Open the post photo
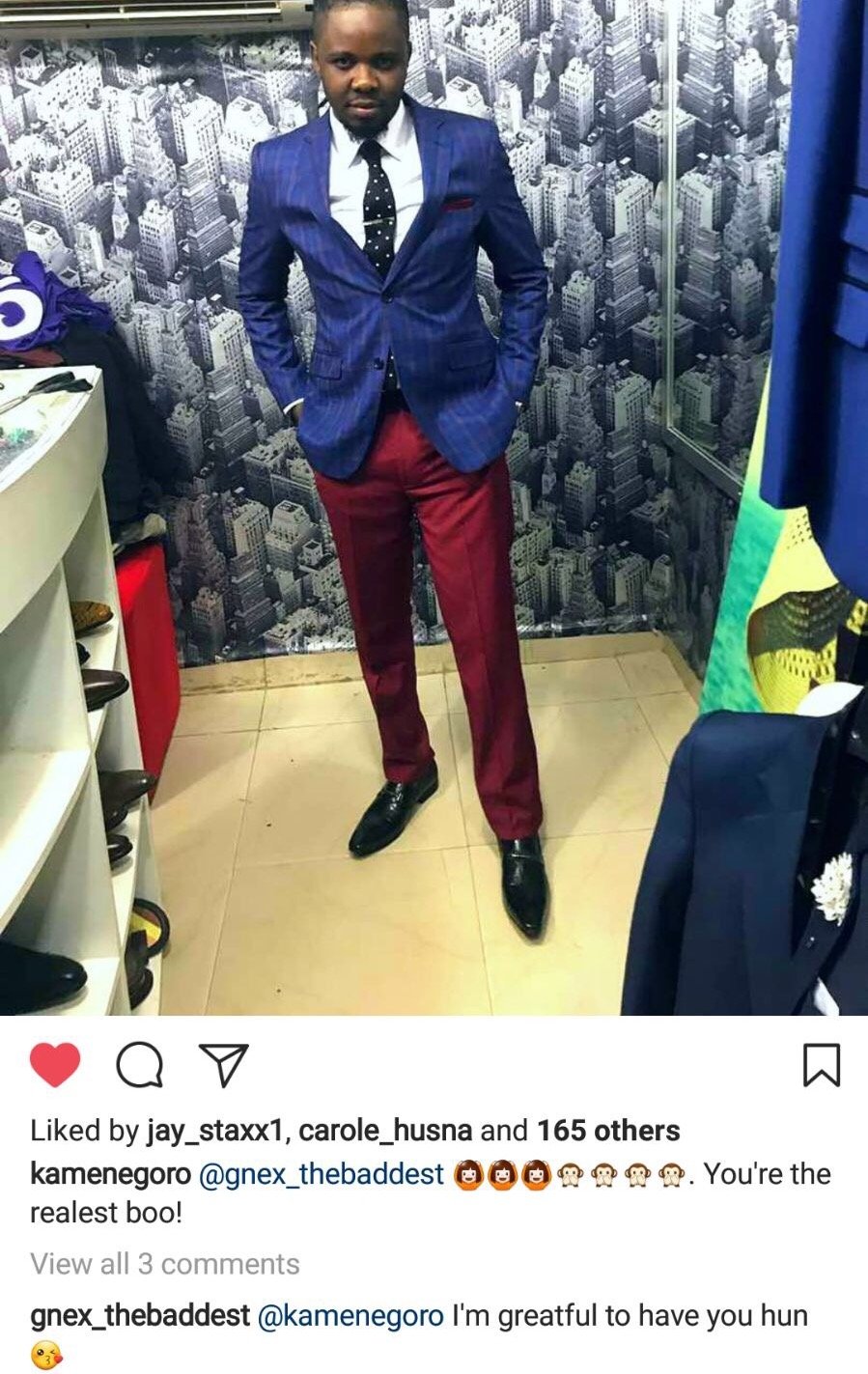The image size is (868, 1374). (x=434, y=507)
